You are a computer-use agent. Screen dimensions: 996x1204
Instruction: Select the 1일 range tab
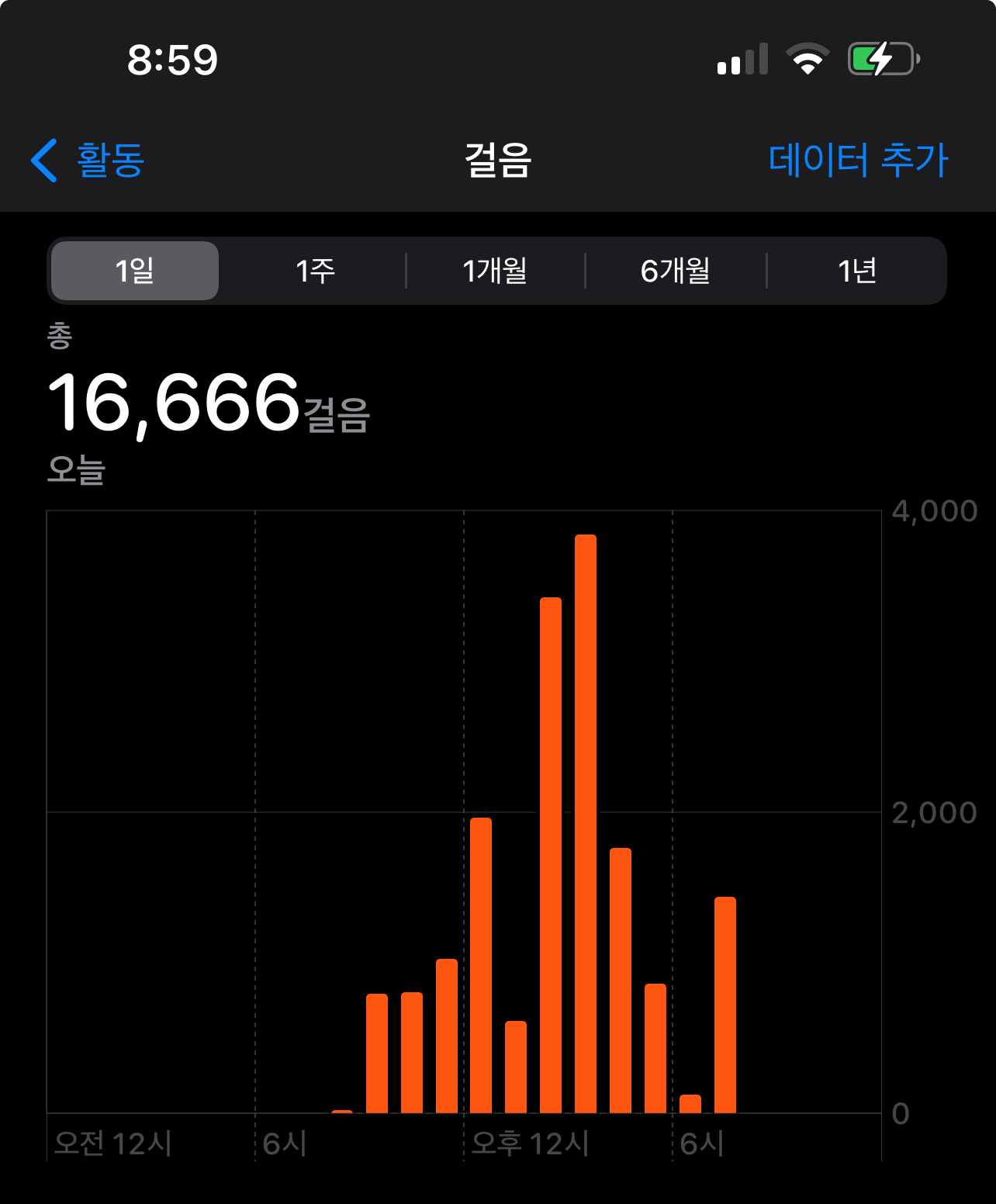coord(135,271)
